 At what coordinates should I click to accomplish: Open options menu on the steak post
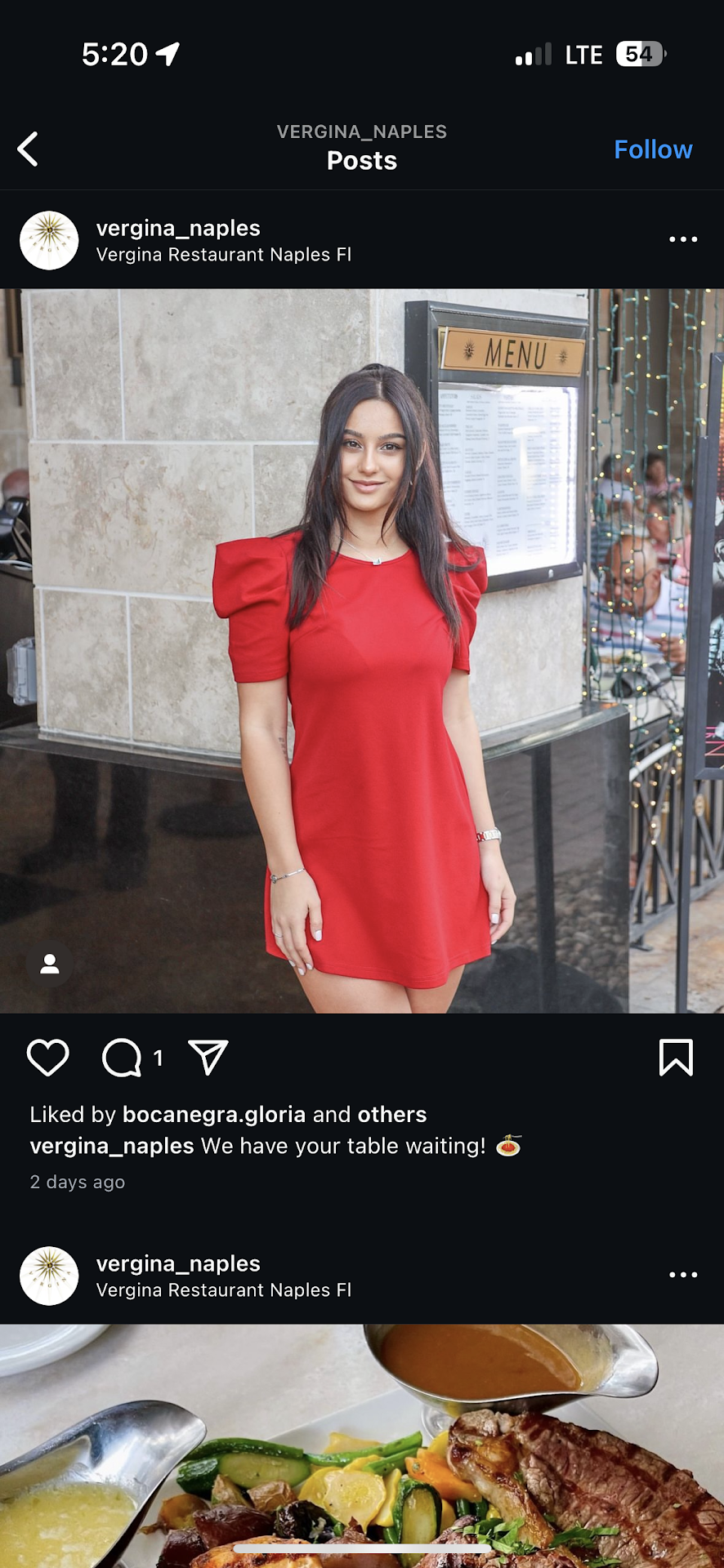682,1275
